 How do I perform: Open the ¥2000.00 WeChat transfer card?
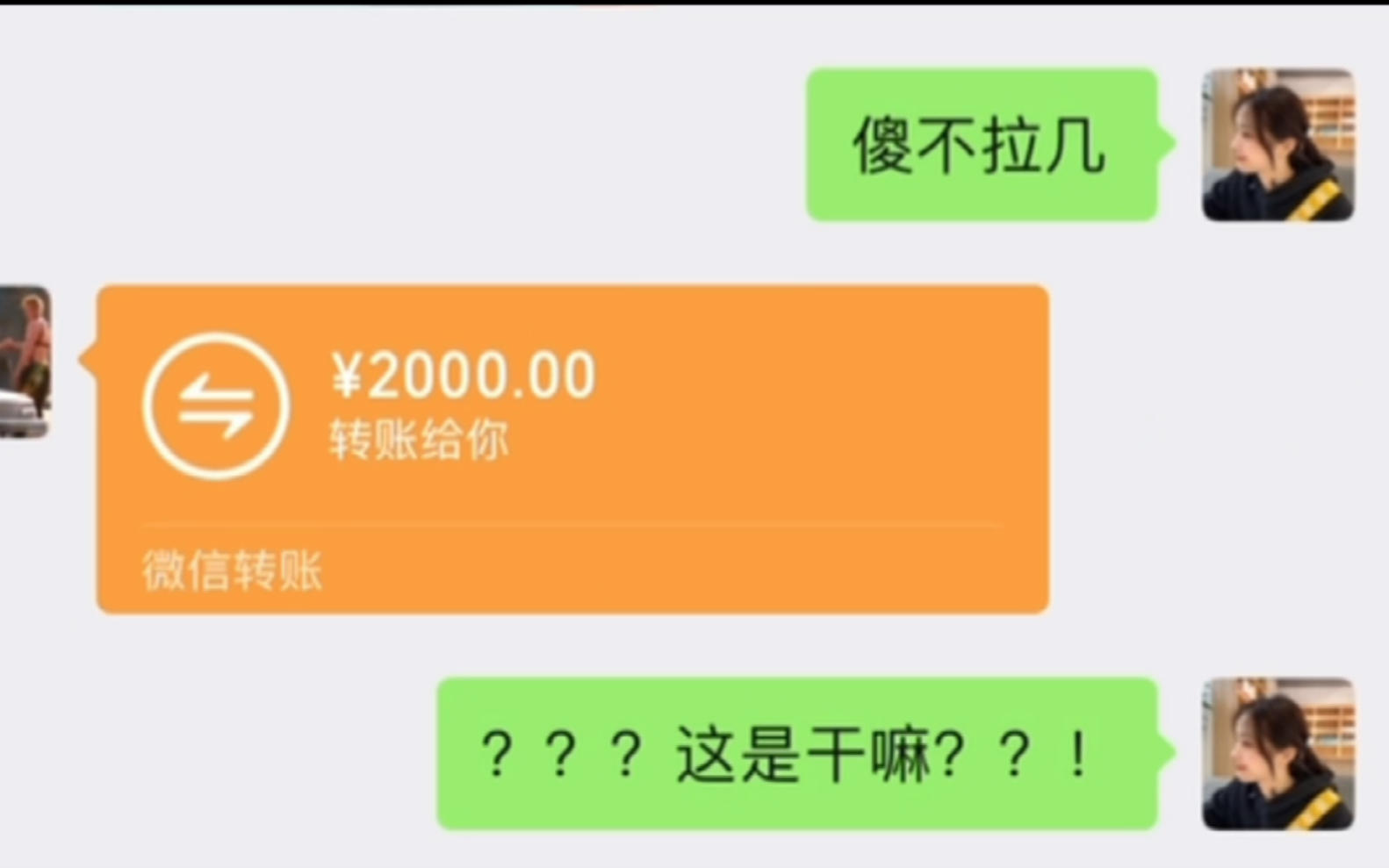572,448
